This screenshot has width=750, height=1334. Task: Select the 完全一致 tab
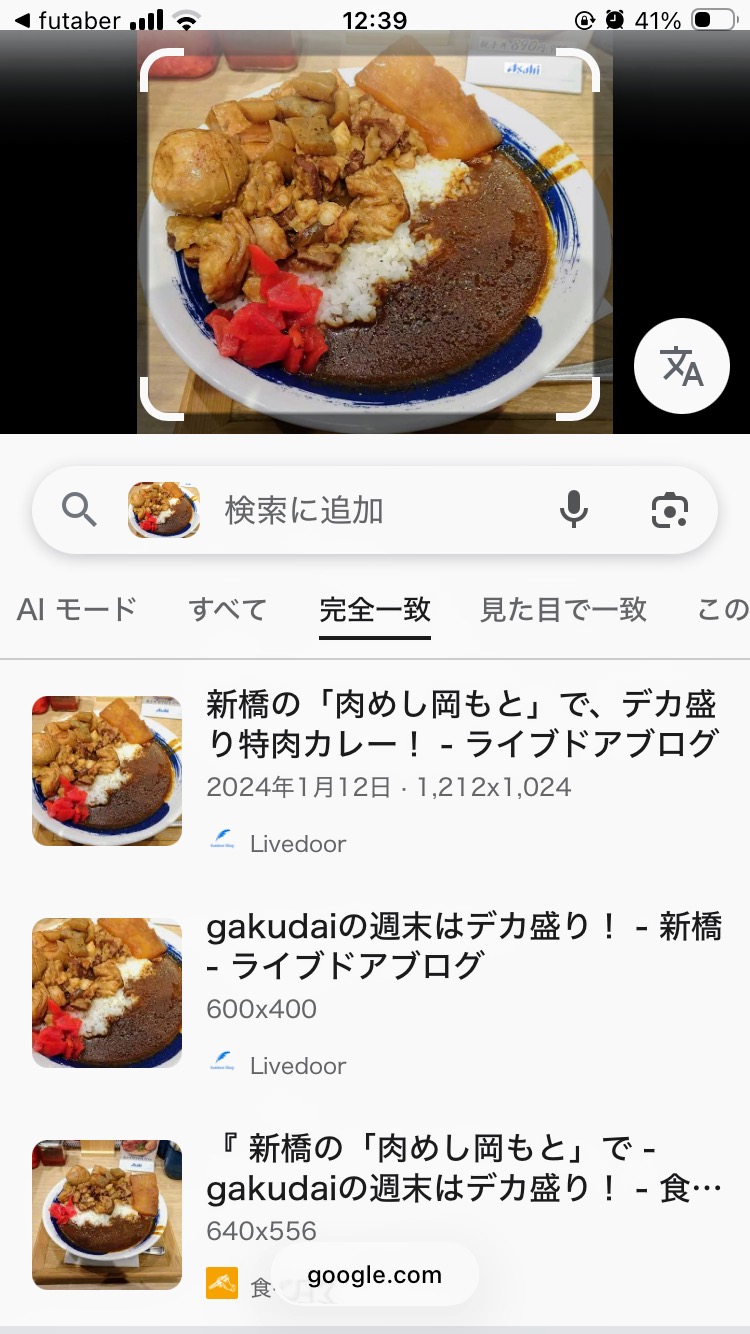[375, 609]
